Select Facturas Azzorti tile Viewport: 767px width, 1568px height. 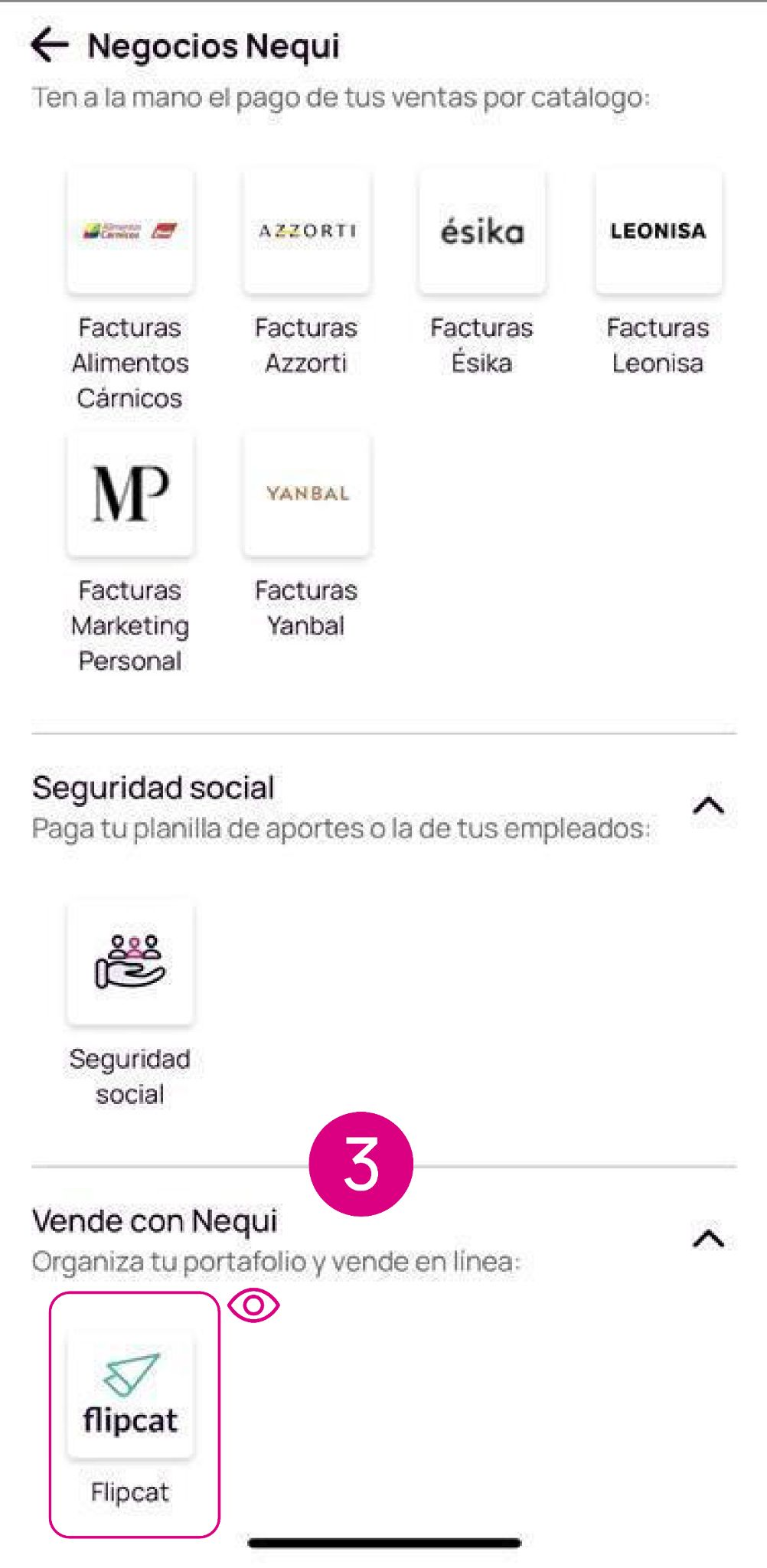coord(307,231)
